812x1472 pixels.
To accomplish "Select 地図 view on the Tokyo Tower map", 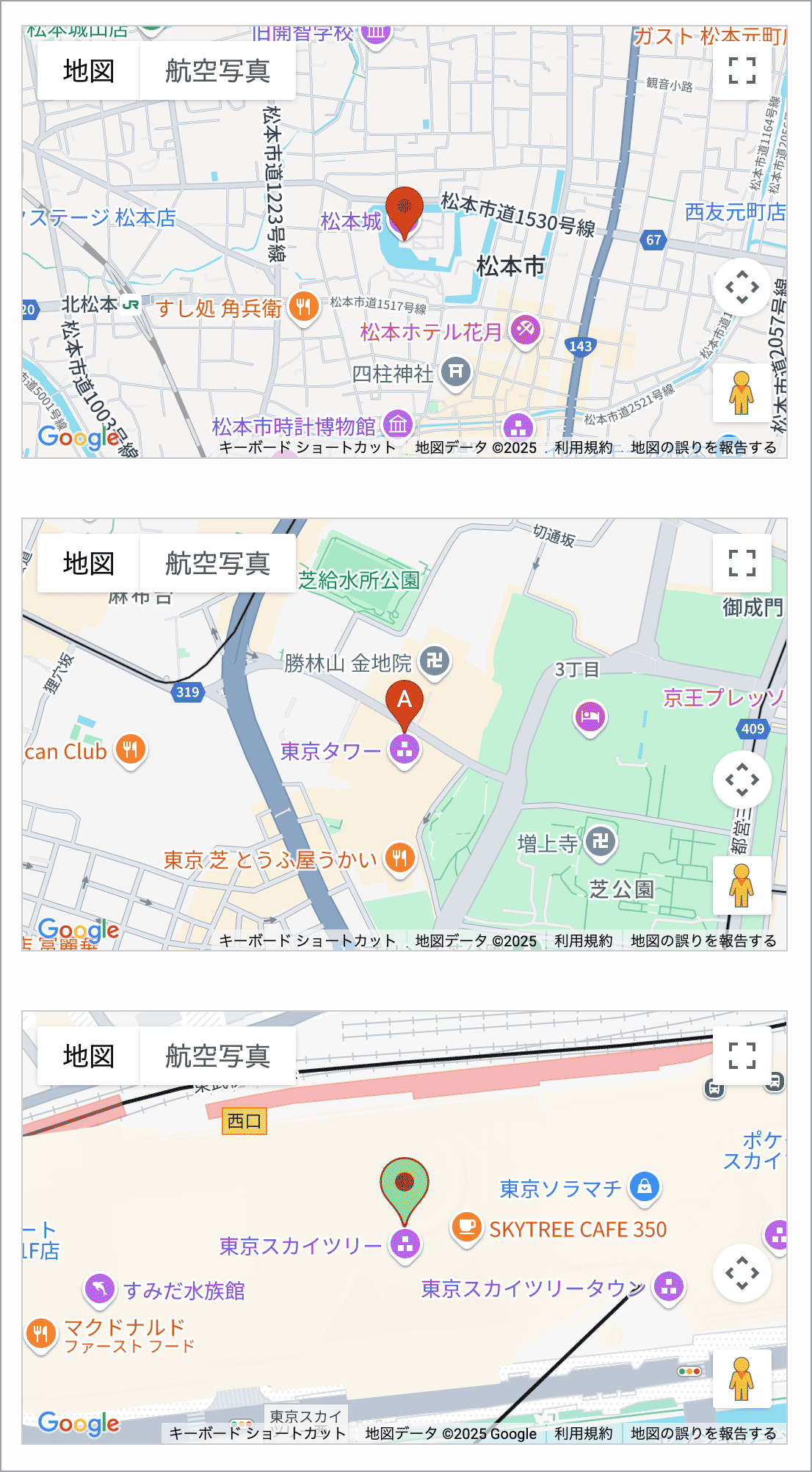I will pyautogui.click(x=89, y=563).
